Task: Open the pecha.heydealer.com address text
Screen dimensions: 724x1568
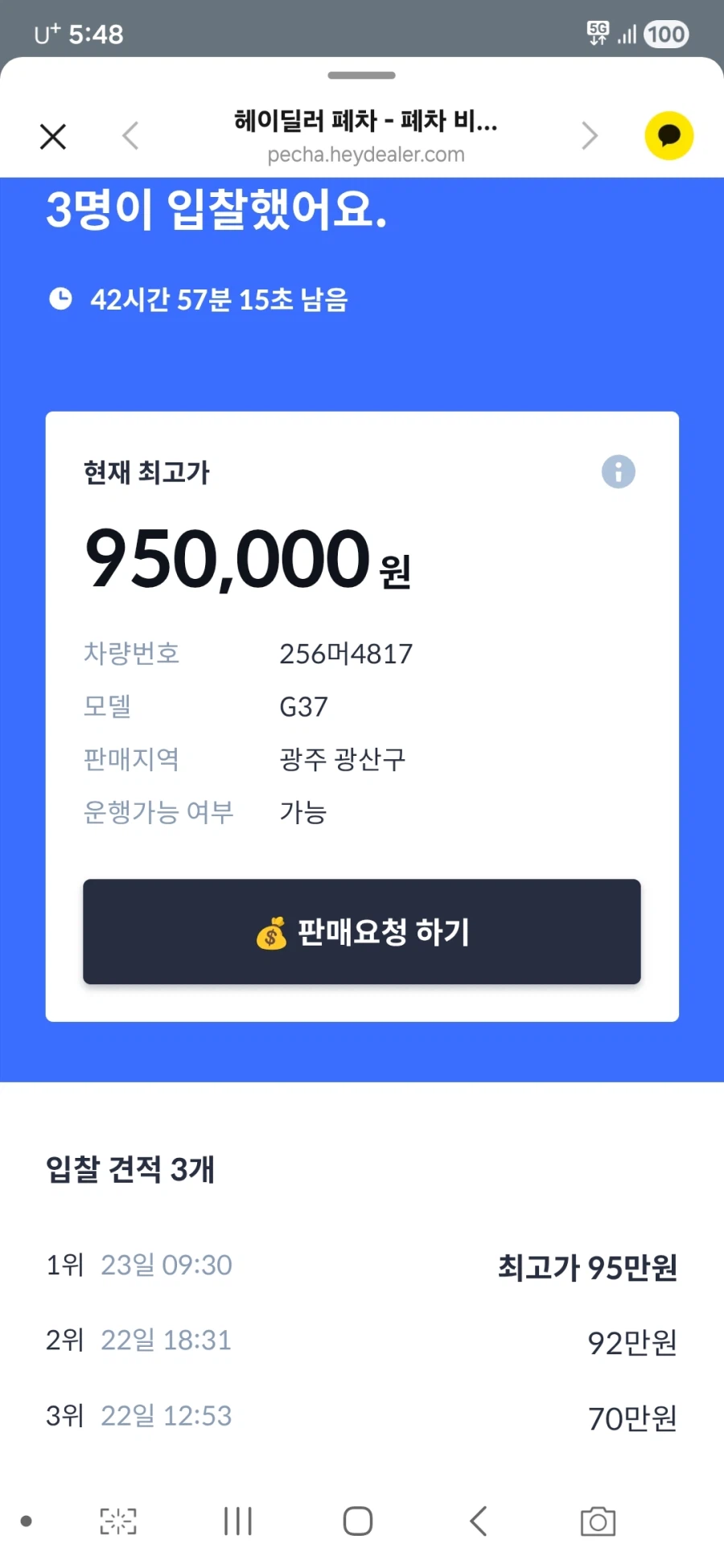Action: (366, 154)
